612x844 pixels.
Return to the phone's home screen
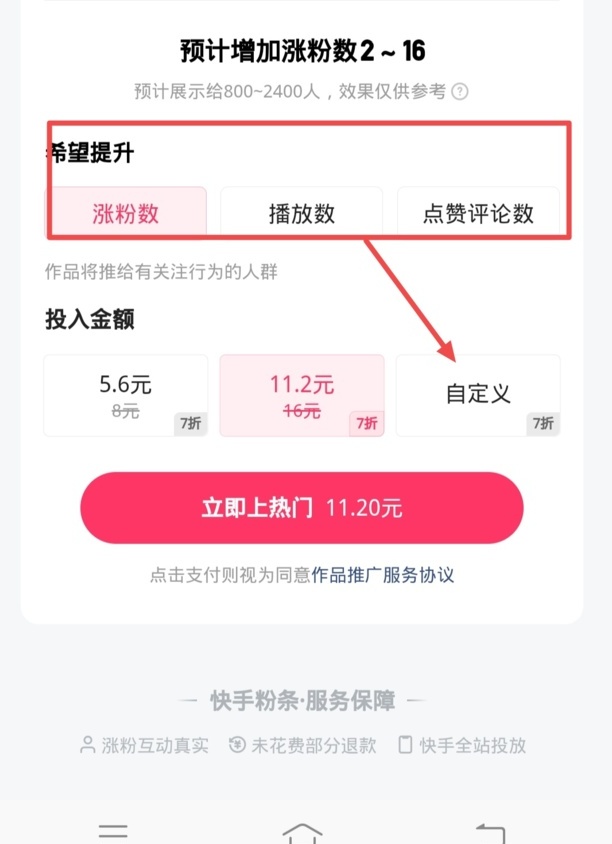(x=302, y=832)
